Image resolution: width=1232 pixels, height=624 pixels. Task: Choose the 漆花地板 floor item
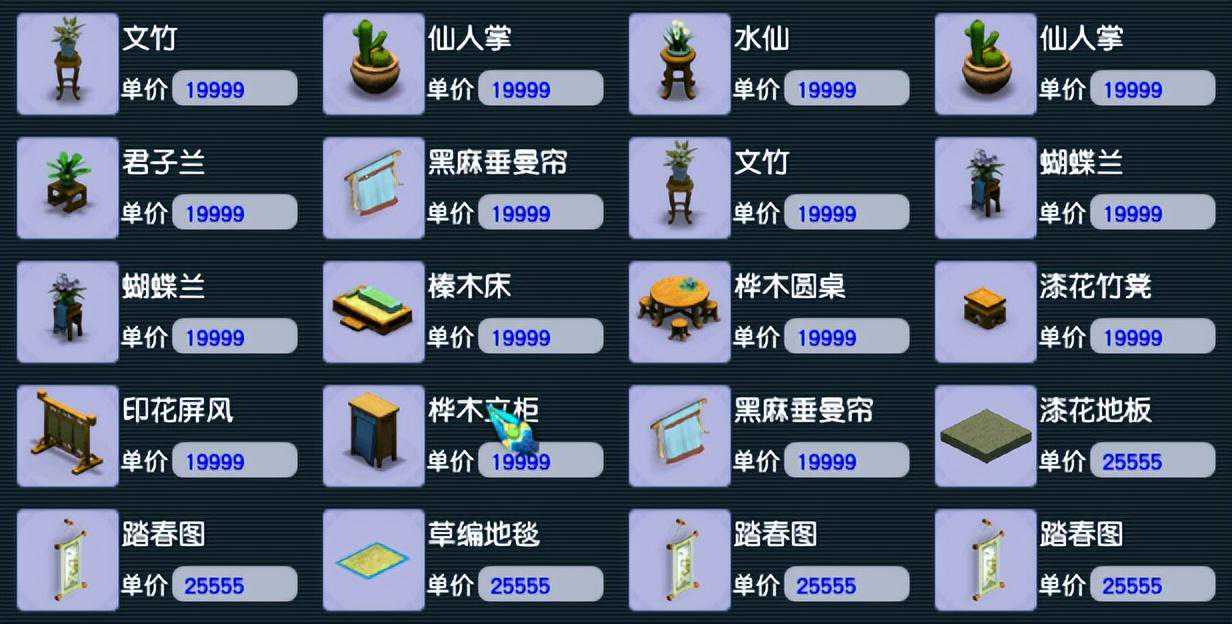985,436
